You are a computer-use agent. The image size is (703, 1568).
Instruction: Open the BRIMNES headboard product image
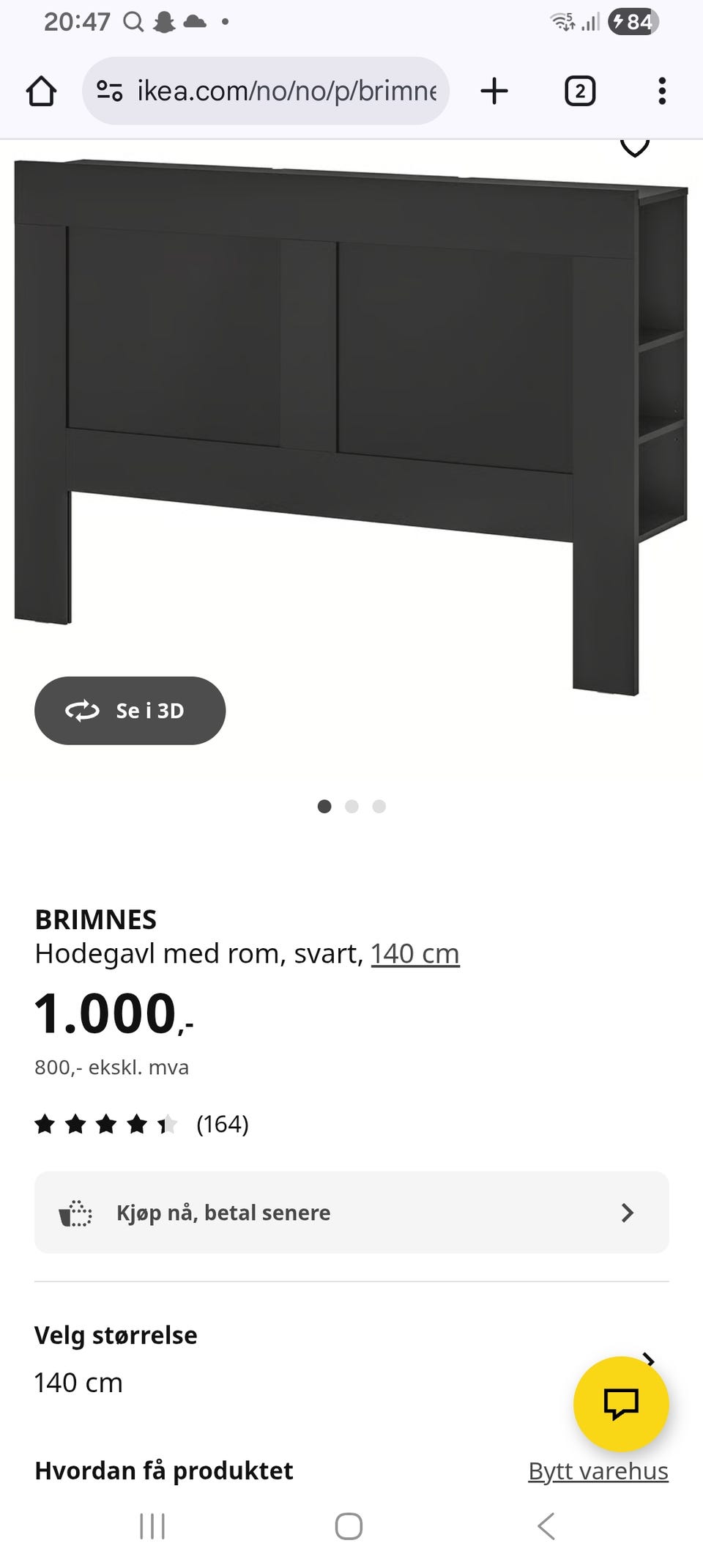[351, 425]
